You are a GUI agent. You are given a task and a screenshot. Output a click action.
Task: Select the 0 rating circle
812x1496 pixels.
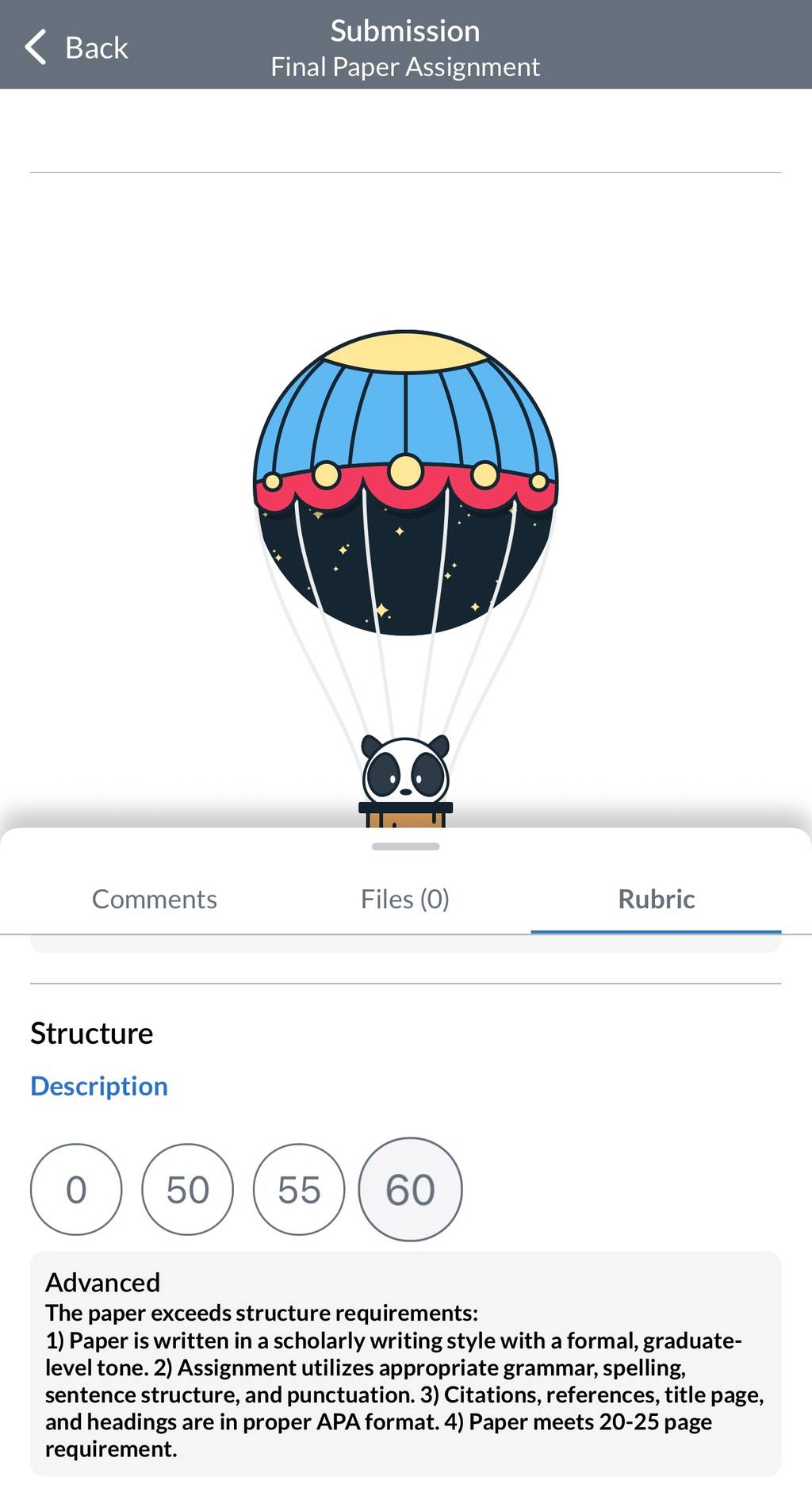[x=76, y=1189]
